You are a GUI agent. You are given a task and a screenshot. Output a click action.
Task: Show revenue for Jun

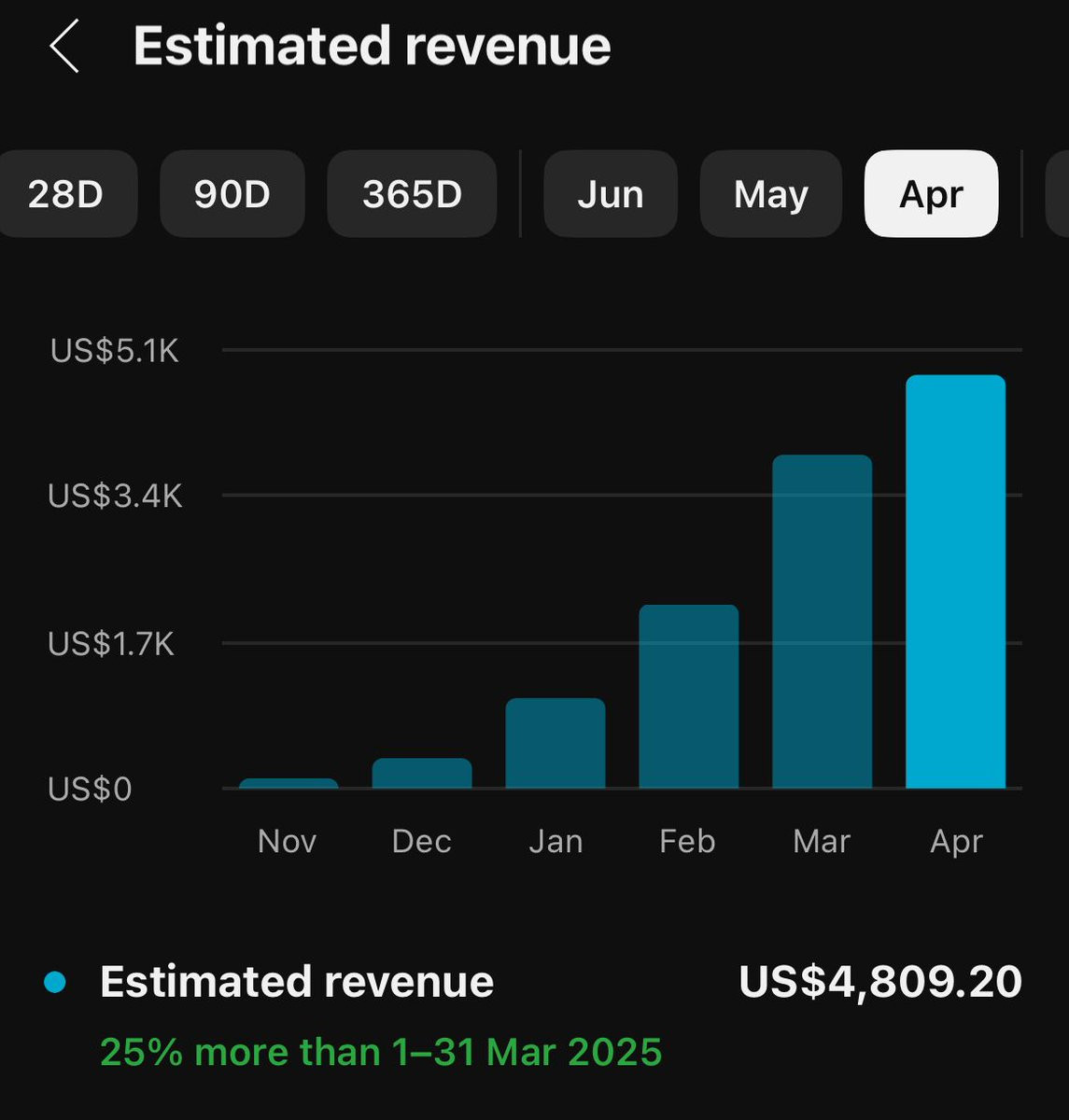click(610, 194)
